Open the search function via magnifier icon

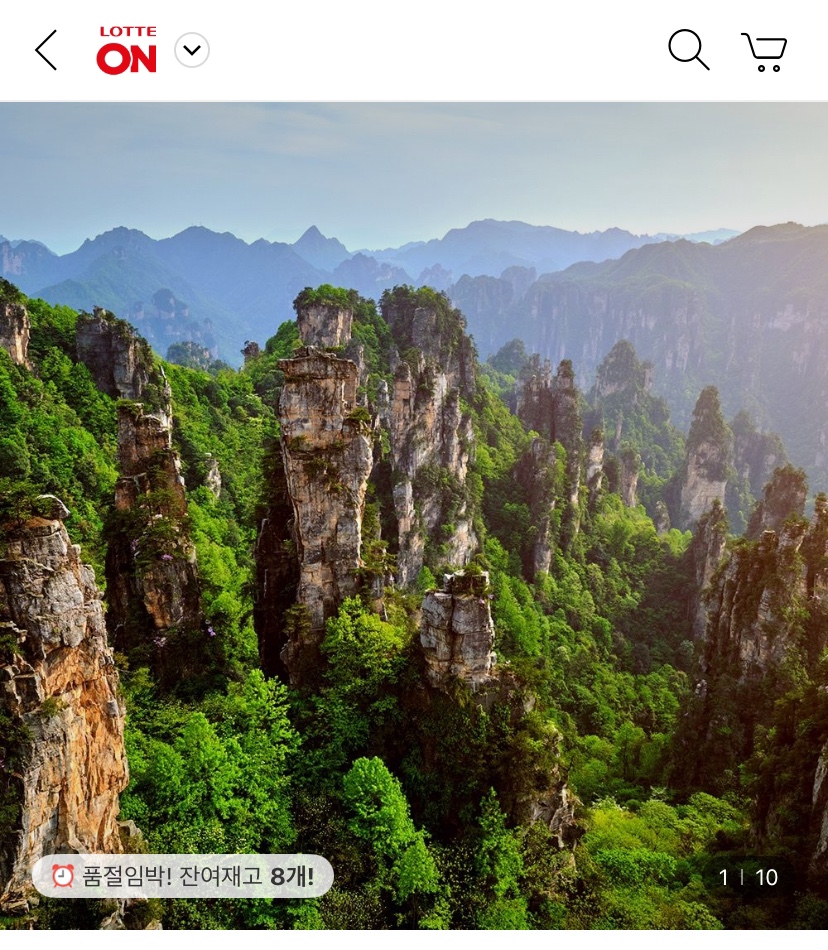point(688,50)
